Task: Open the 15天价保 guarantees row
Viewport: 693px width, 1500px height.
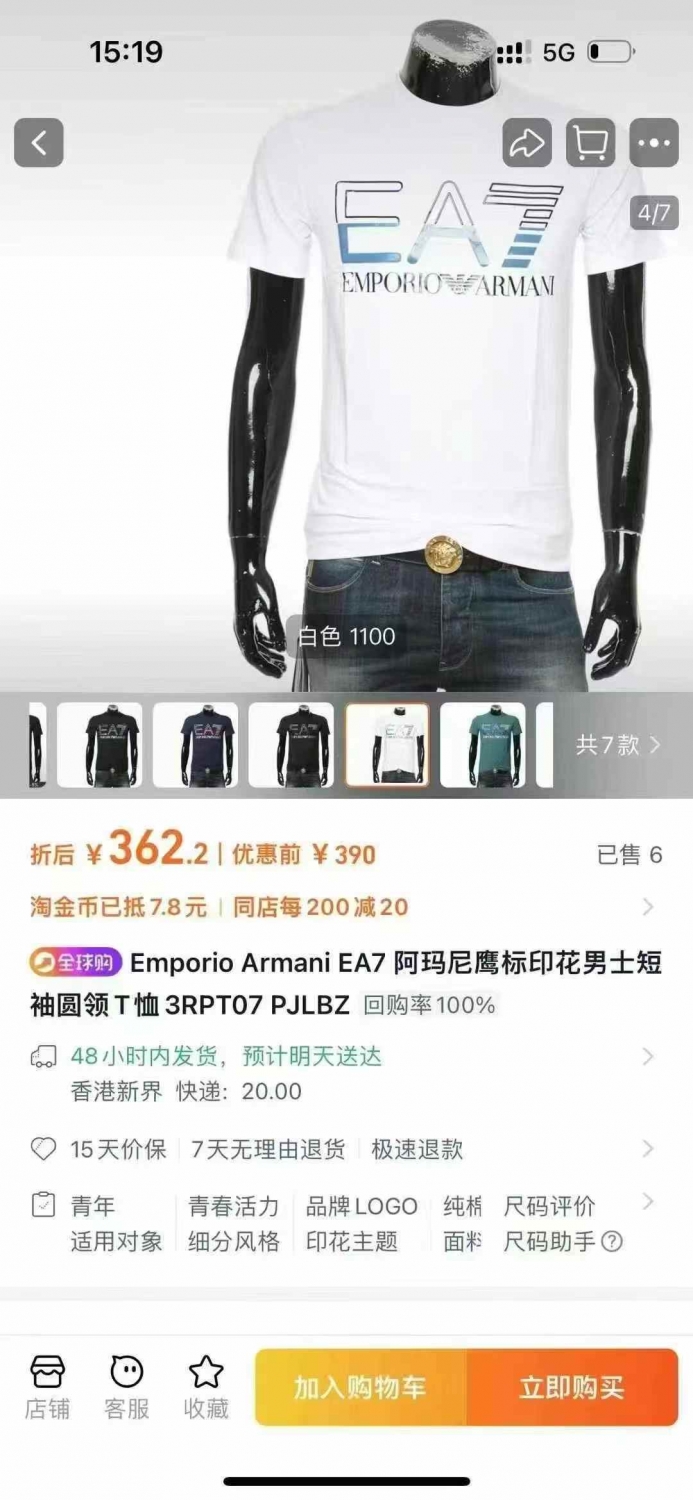Action: pyautogui.click(x=346, y=1149)
